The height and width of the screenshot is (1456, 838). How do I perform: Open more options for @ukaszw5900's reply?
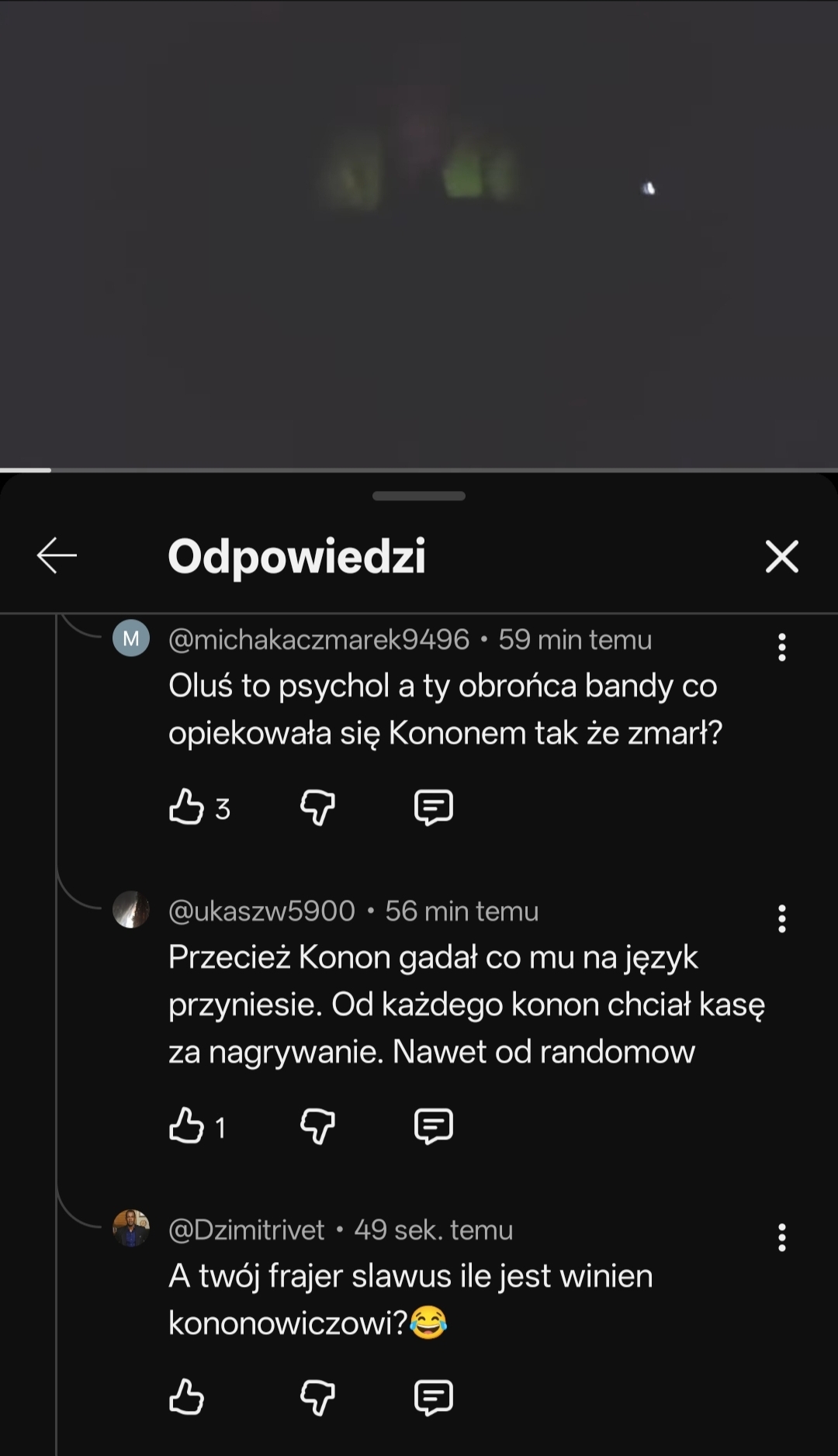point(781,918)
